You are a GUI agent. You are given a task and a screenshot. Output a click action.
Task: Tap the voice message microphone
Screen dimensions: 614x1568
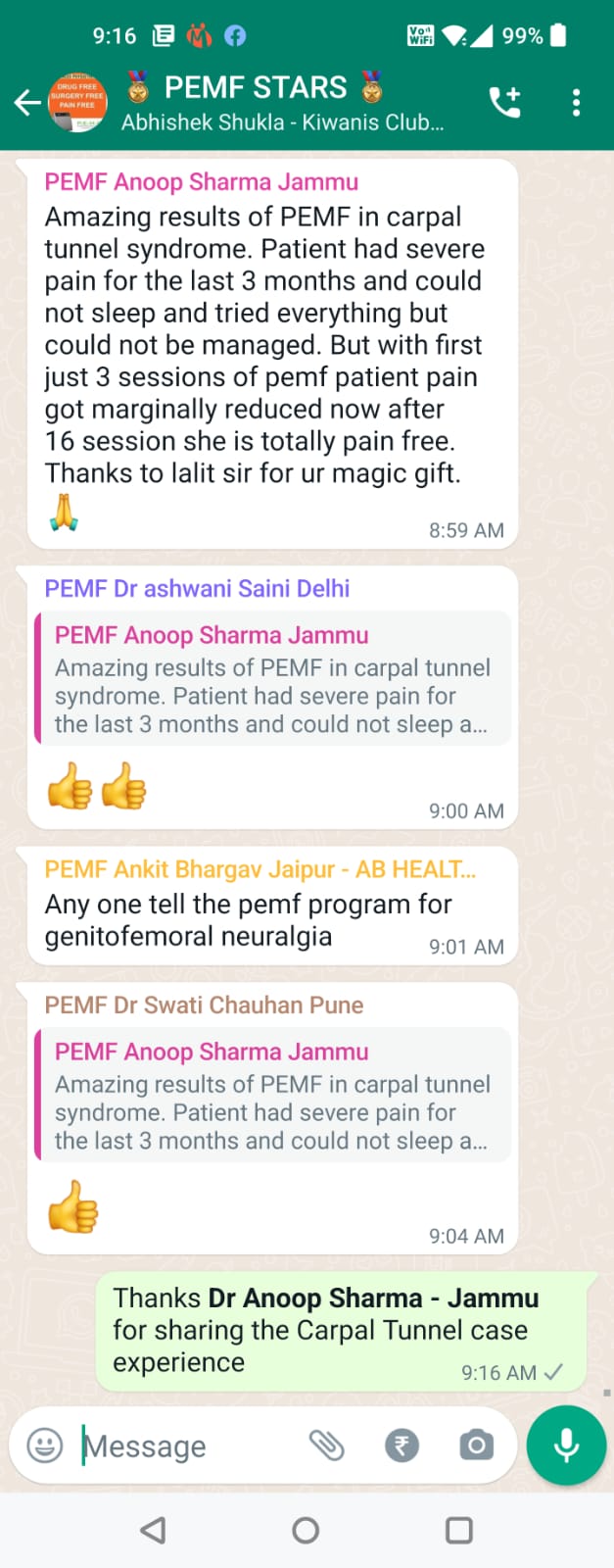(x=566, y=1445)
